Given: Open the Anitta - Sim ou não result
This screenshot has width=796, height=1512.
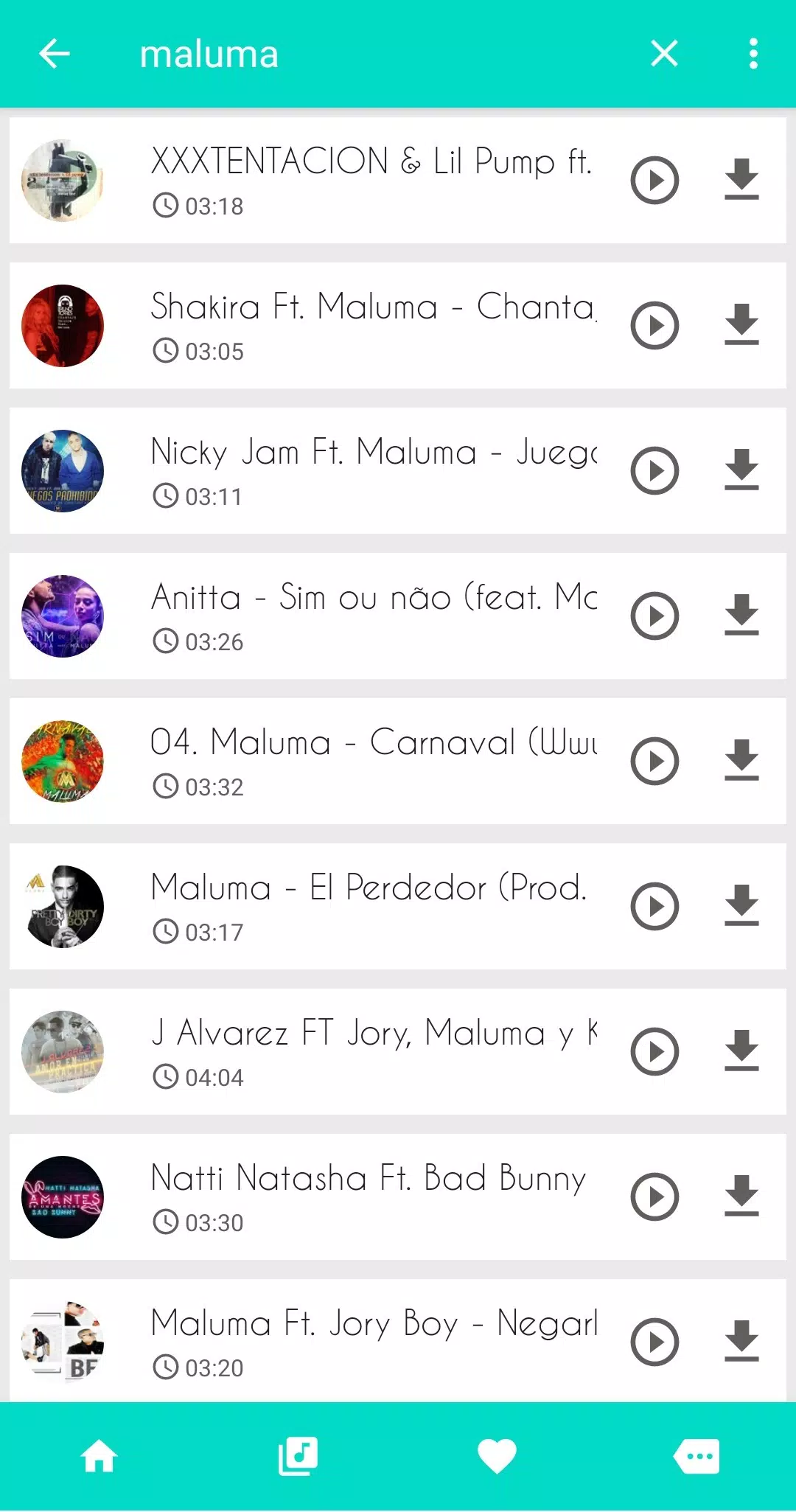Looking at the screenshot, I should 372,616.
